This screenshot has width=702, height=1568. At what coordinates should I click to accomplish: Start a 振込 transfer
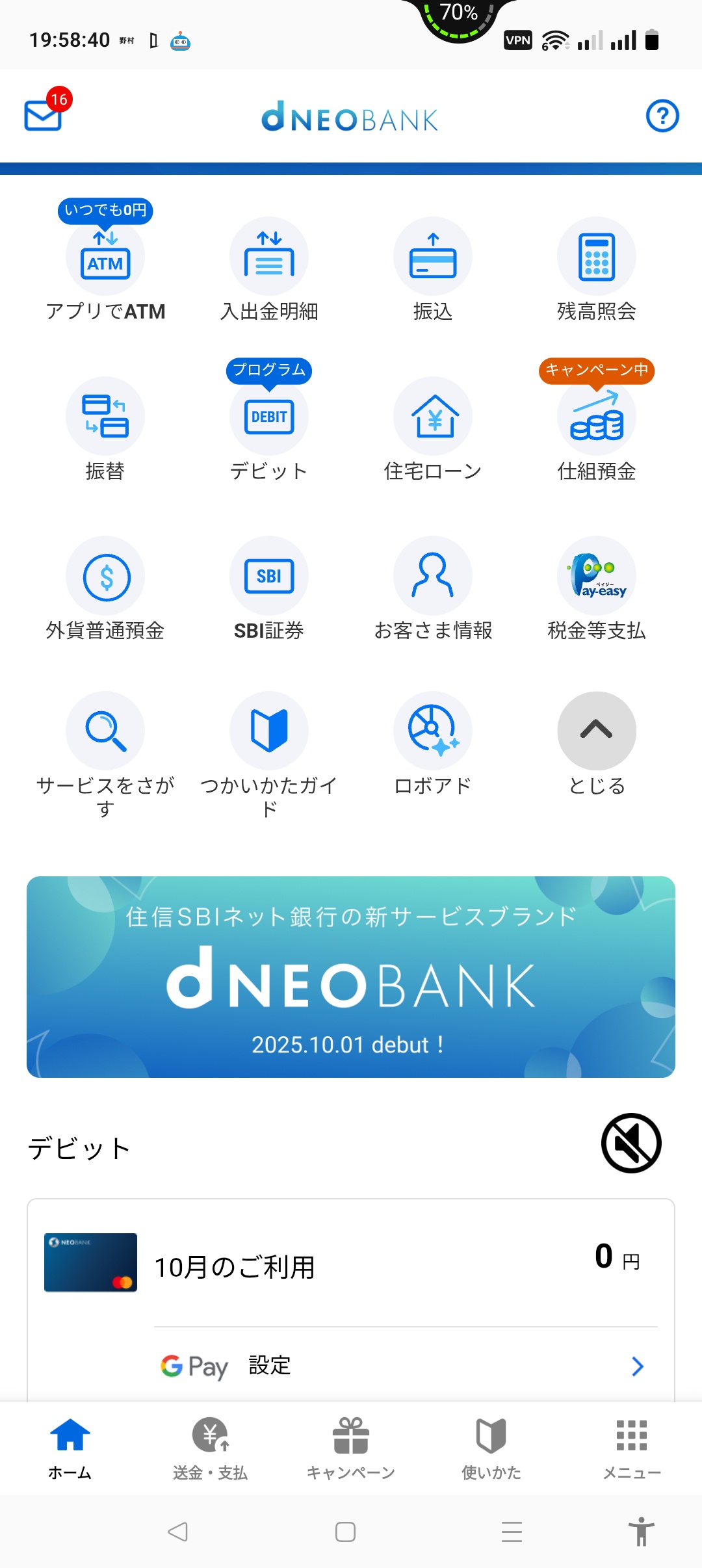pyautogui.click(x=433, y=259)
